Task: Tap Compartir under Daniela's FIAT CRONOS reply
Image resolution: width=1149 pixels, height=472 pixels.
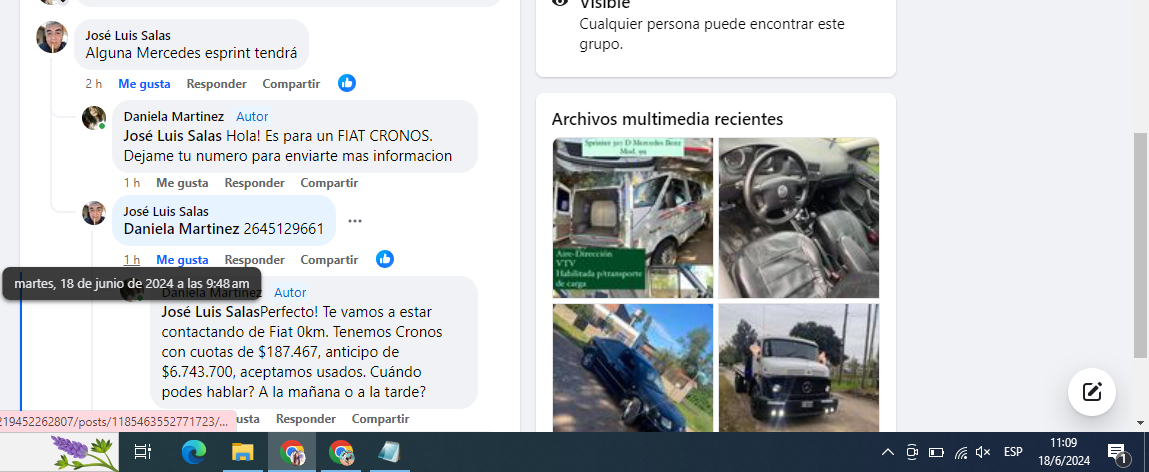Action: [329, 183]
